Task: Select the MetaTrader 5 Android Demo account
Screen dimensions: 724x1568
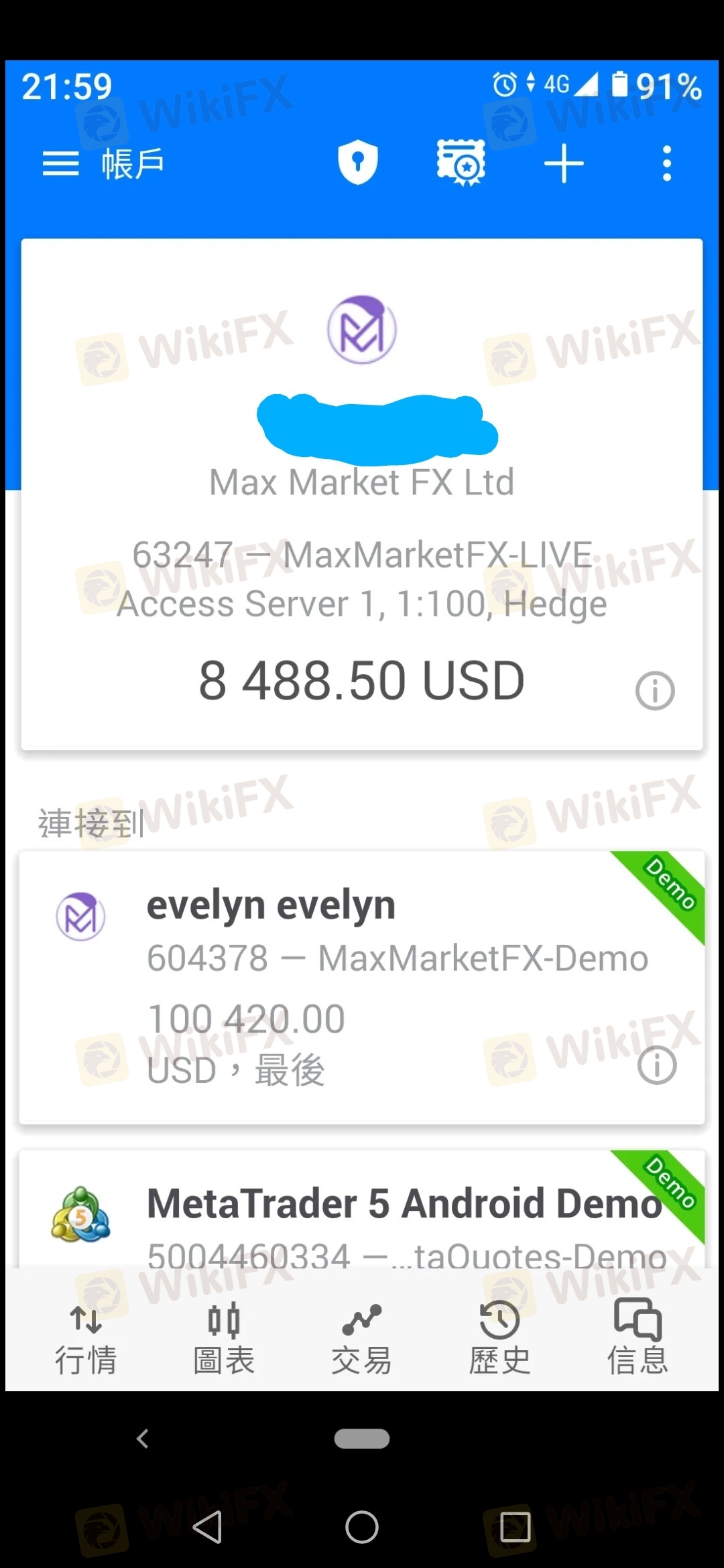Action: [x=362, y=1209]
